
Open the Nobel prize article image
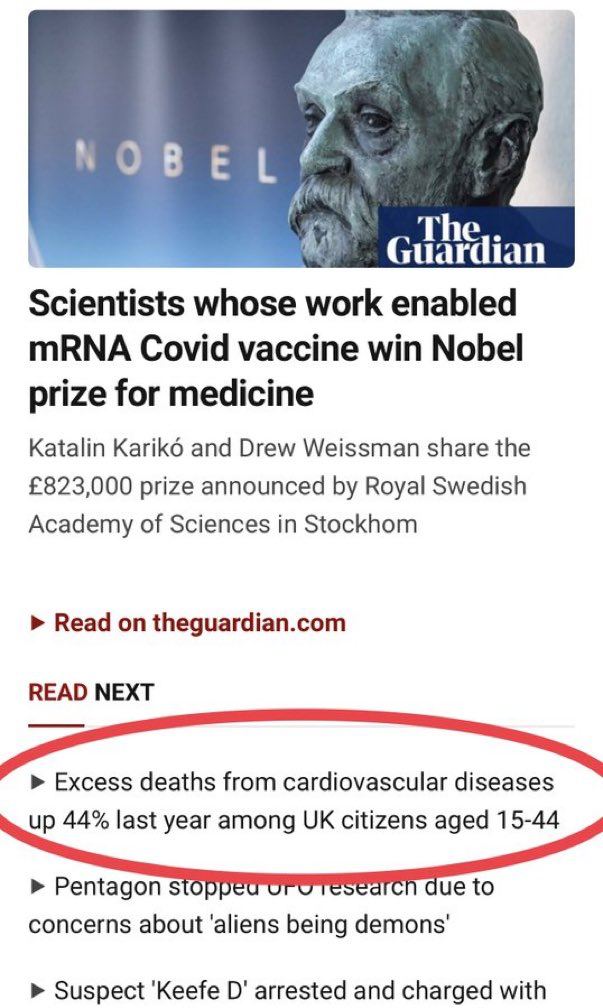(301, 139)
